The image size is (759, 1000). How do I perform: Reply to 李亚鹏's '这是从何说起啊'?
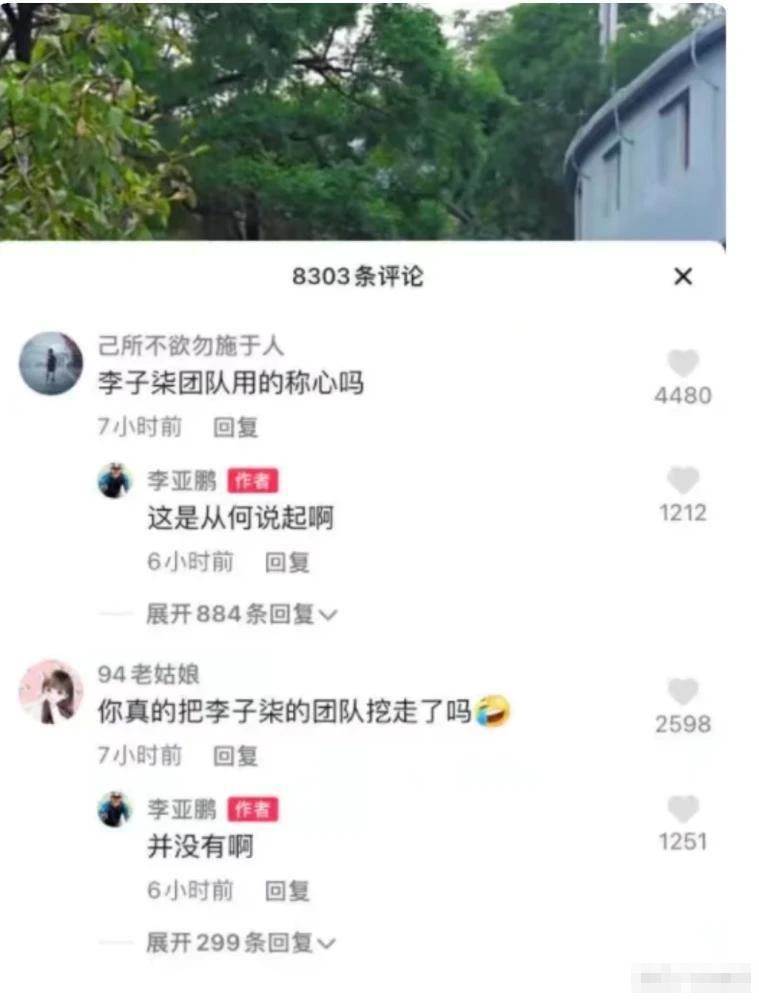[287, 562]
